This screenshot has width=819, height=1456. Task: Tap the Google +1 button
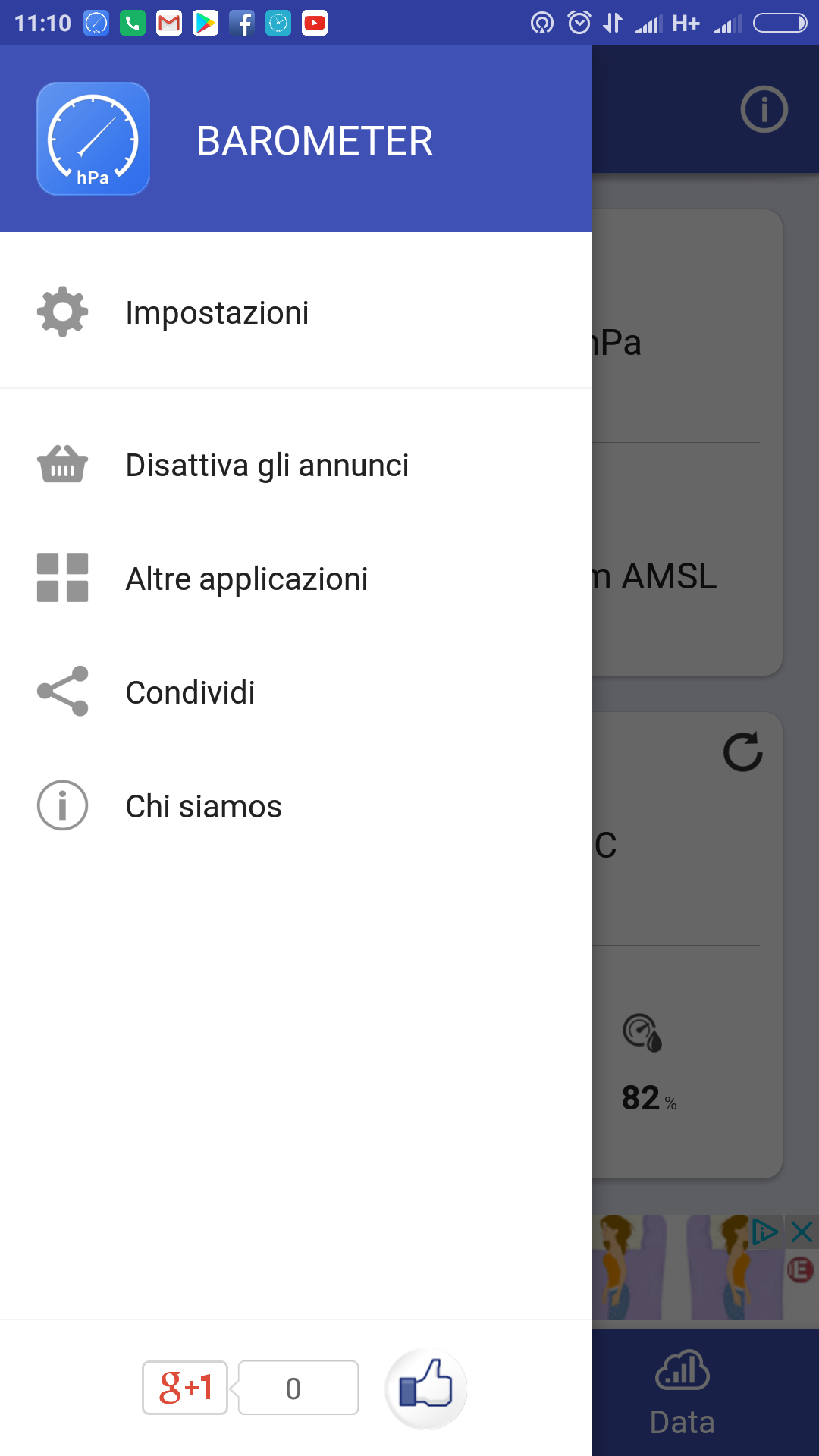(x=185, y=1388)
